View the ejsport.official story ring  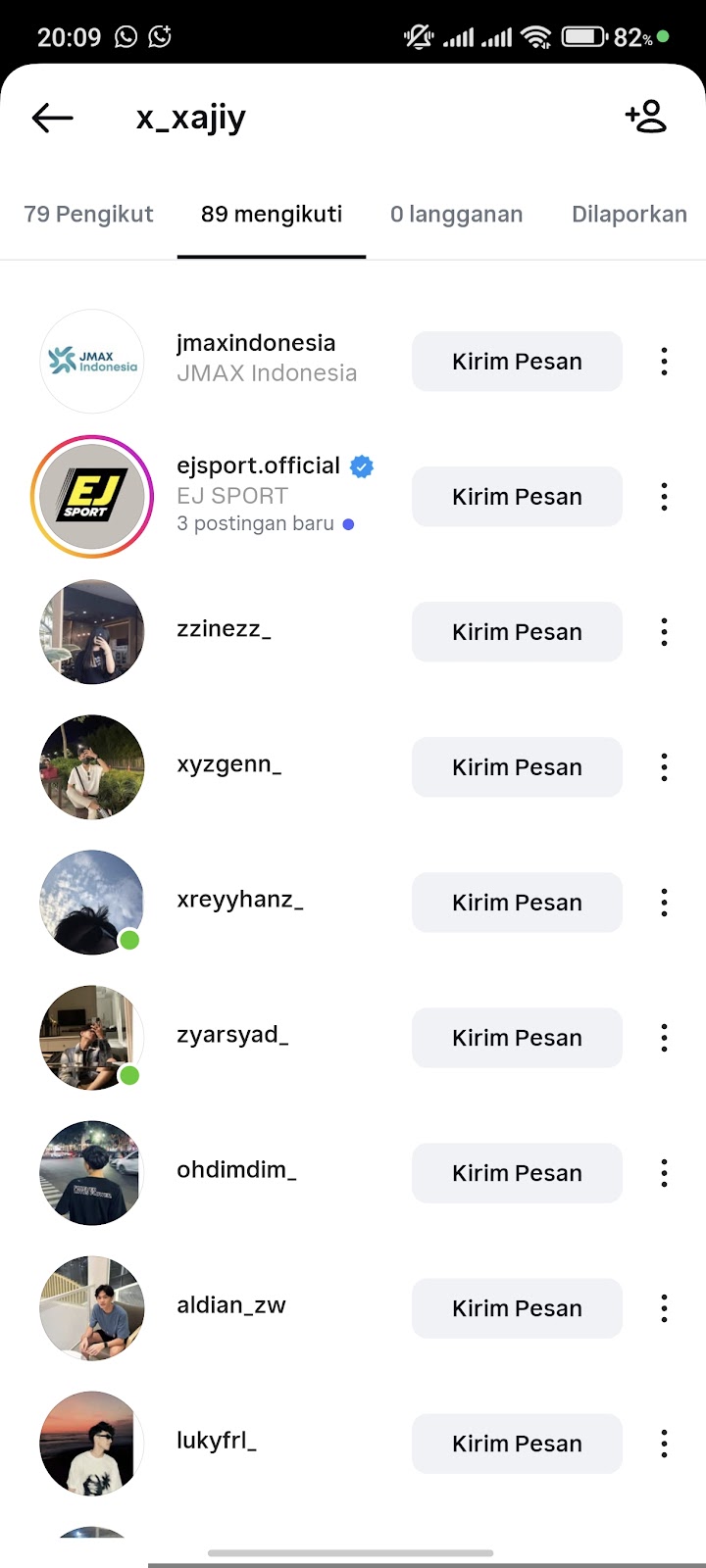[x=92, y=497]
